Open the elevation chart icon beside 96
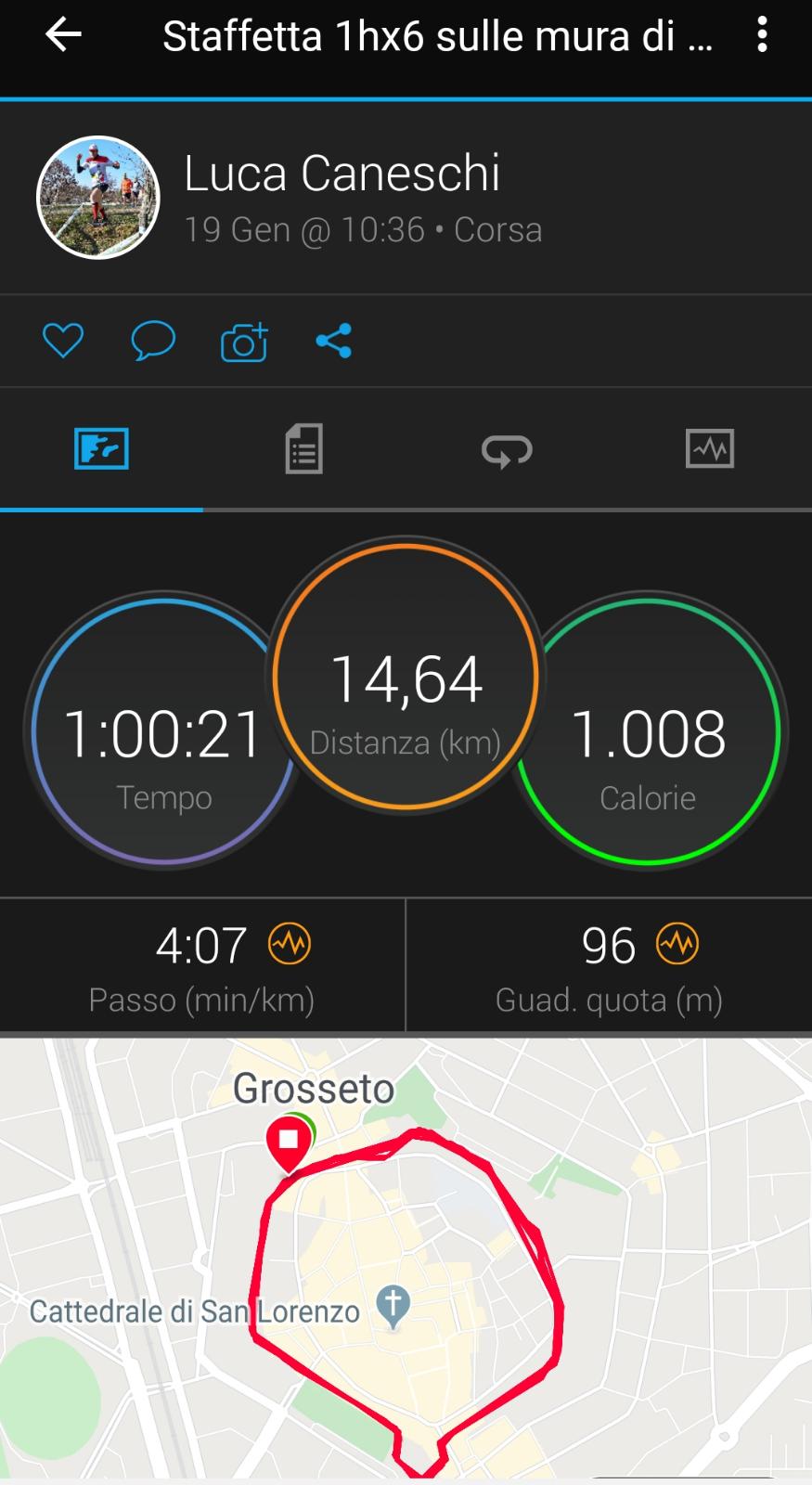This screenshot has width=812, height=1485. [677, 945]
